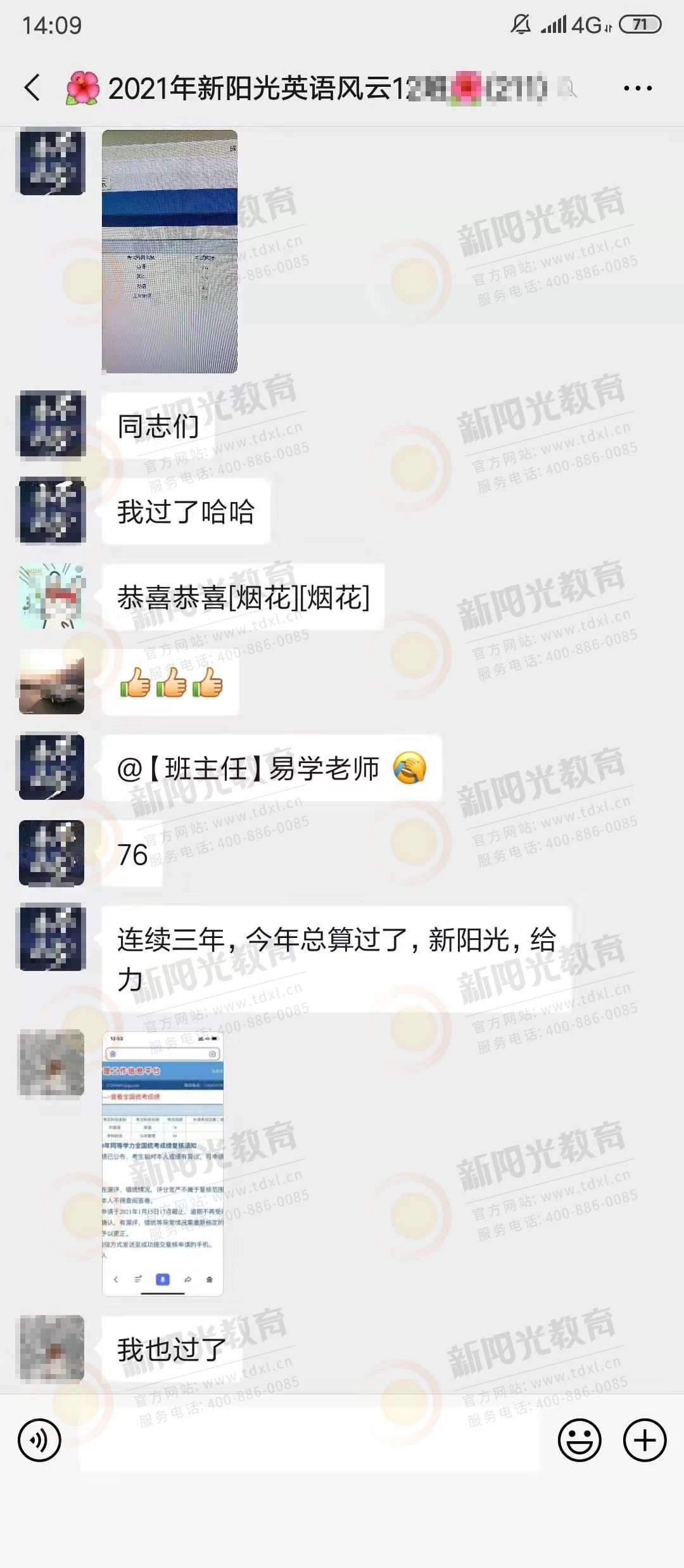Open the plus attachments menu
684x1568 pixels.
click(644, 1440)
